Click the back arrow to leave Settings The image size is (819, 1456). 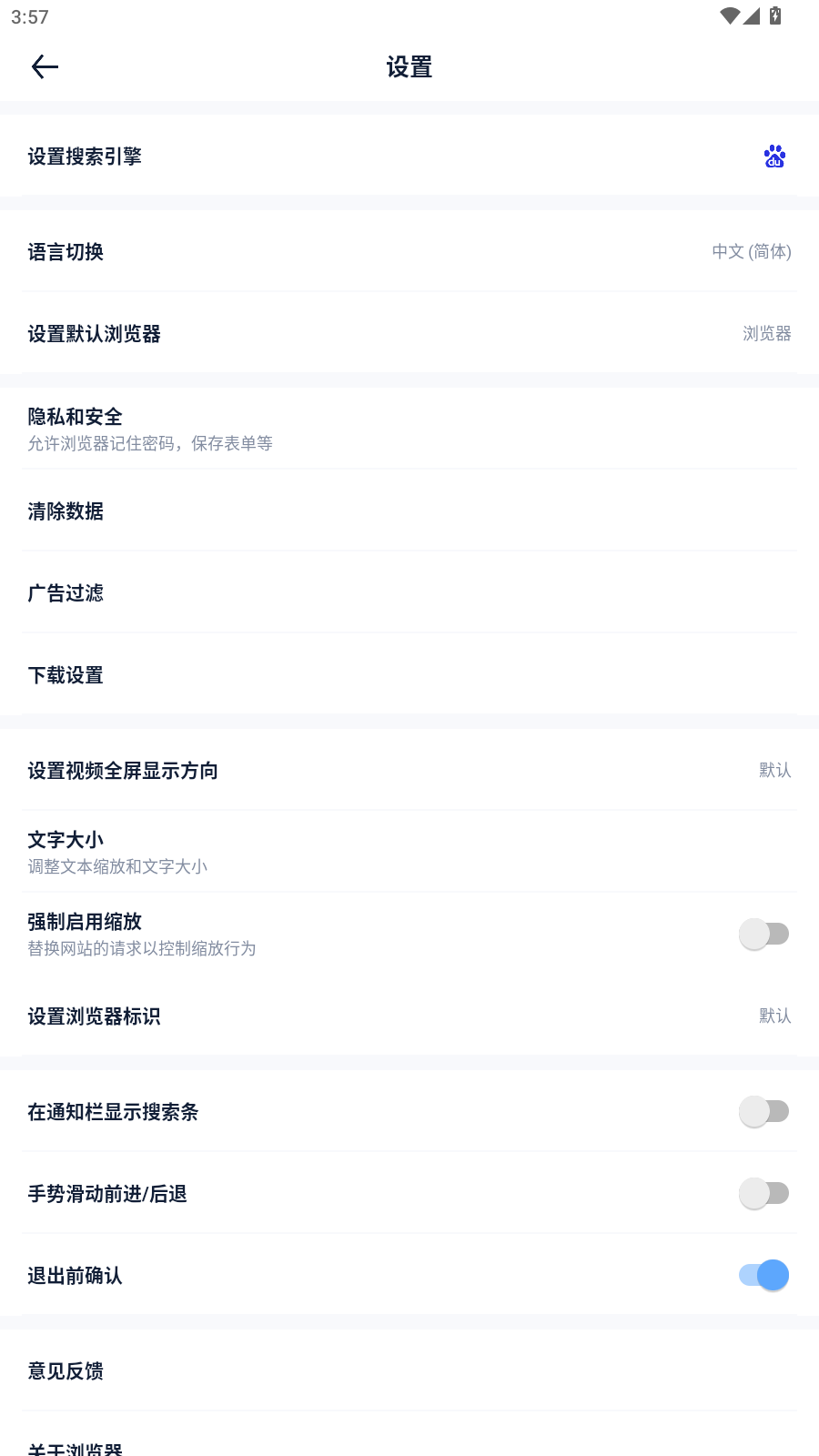45,66
